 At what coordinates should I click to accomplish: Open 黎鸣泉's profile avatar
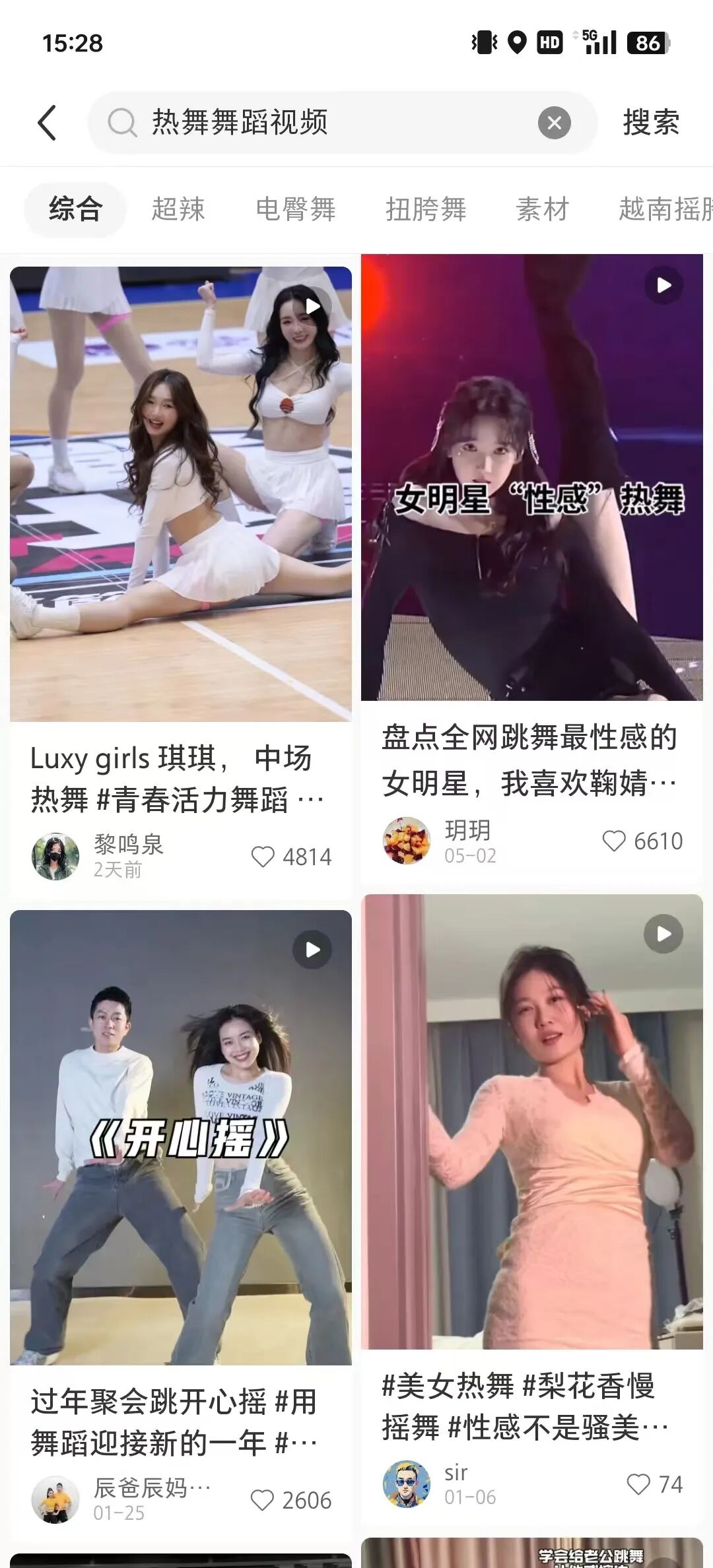point(55,853)
